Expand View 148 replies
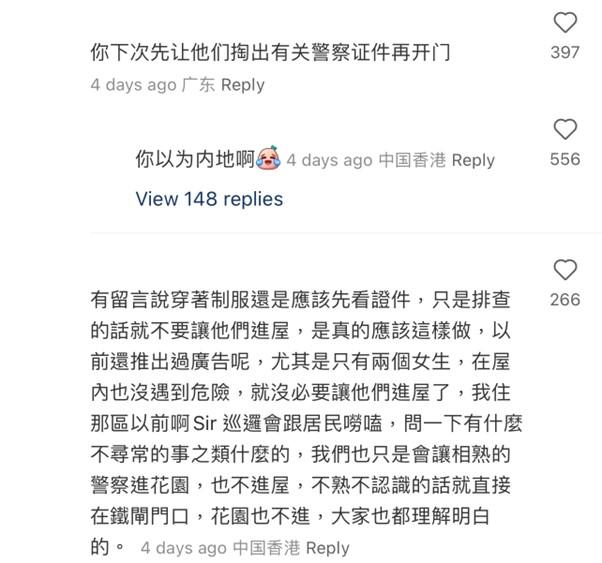602x563 pixels. click(x=209, y=199)
